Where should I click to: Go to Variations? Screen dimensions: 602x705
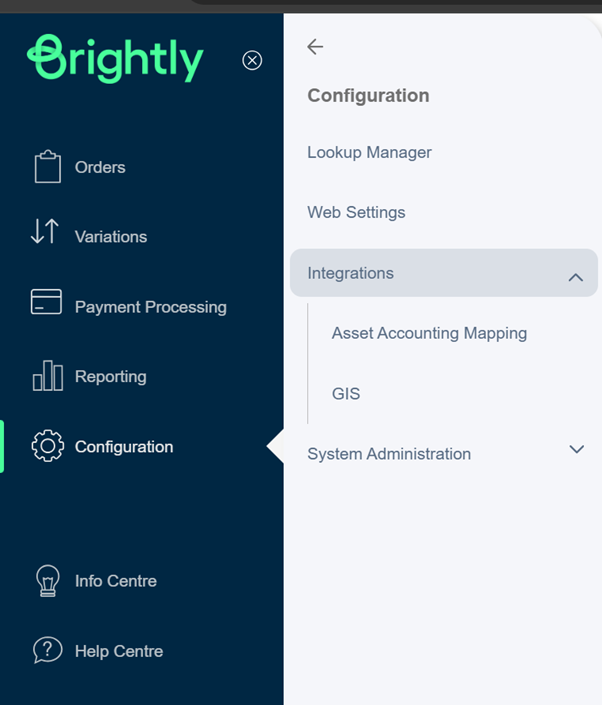point(110,237)
